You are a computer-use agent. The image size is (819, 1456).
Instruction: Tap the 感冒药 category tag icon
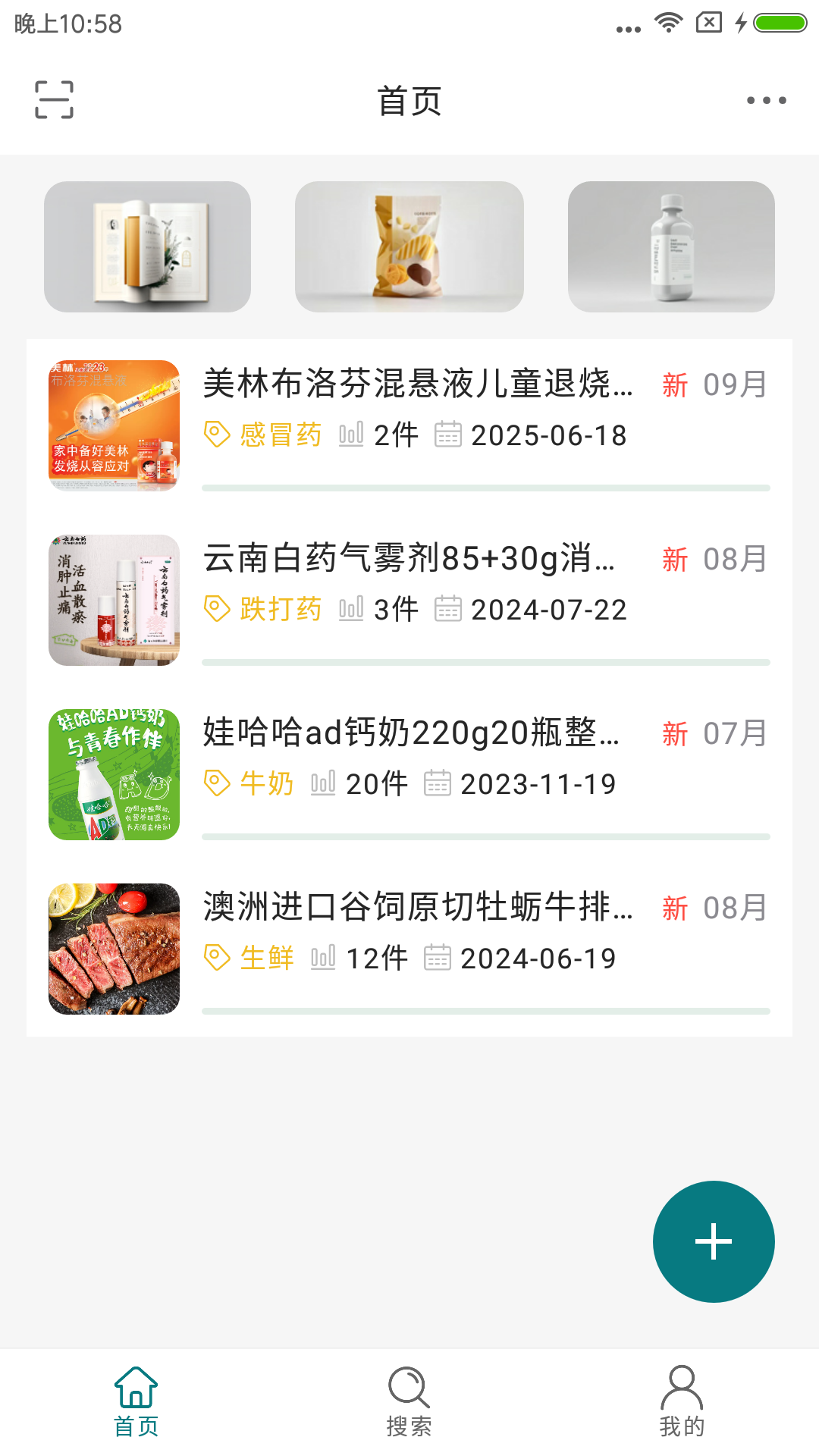tap(216, 435)
